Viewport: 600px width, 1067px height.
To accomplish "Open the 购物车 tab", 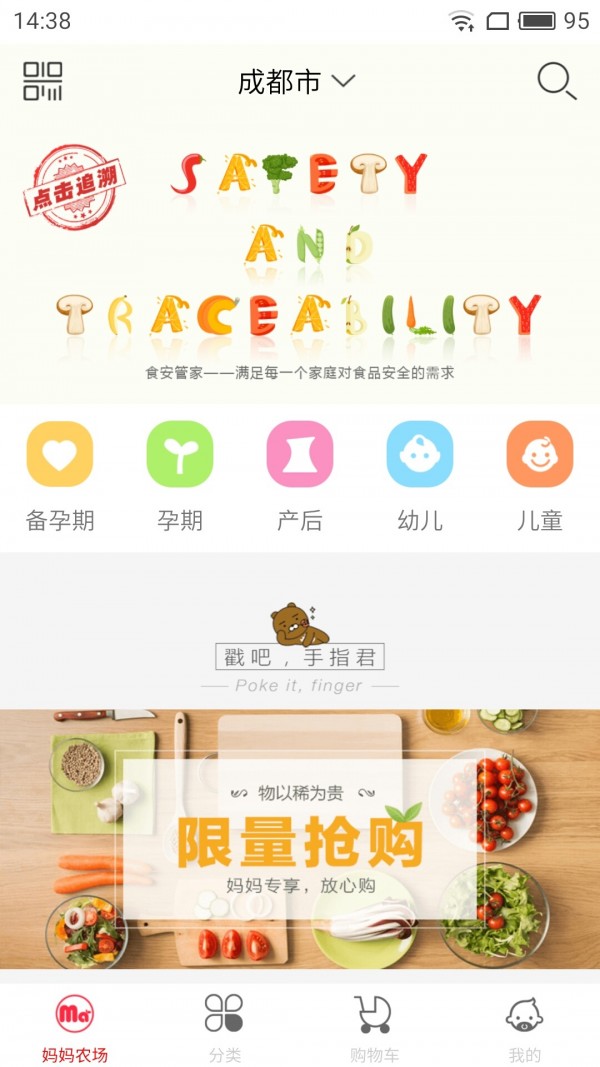I will pyautogui.click(x=374, y=1027).
